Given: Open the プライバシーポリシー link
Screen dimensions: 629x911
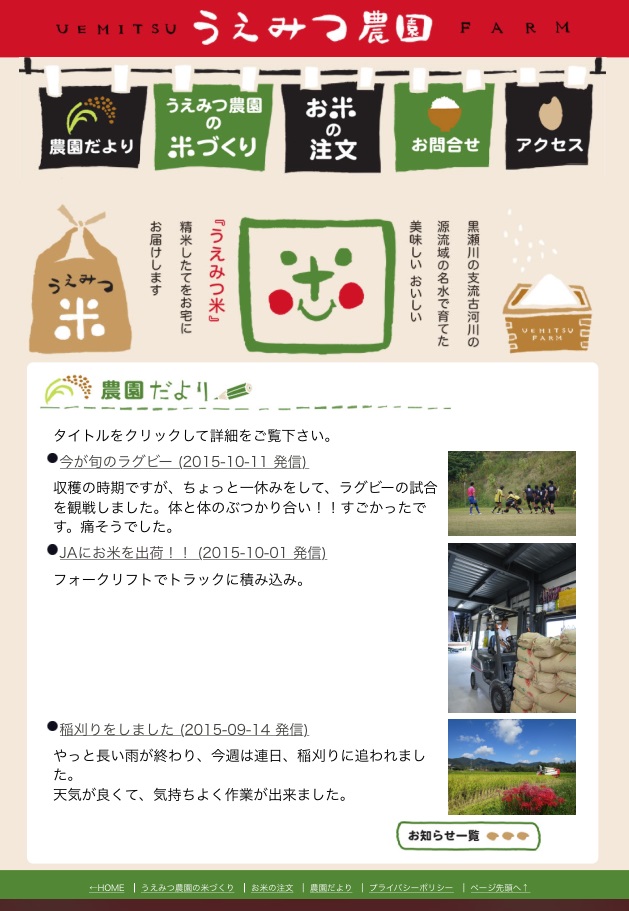Looking at the screenshot, I should (411, 888).
